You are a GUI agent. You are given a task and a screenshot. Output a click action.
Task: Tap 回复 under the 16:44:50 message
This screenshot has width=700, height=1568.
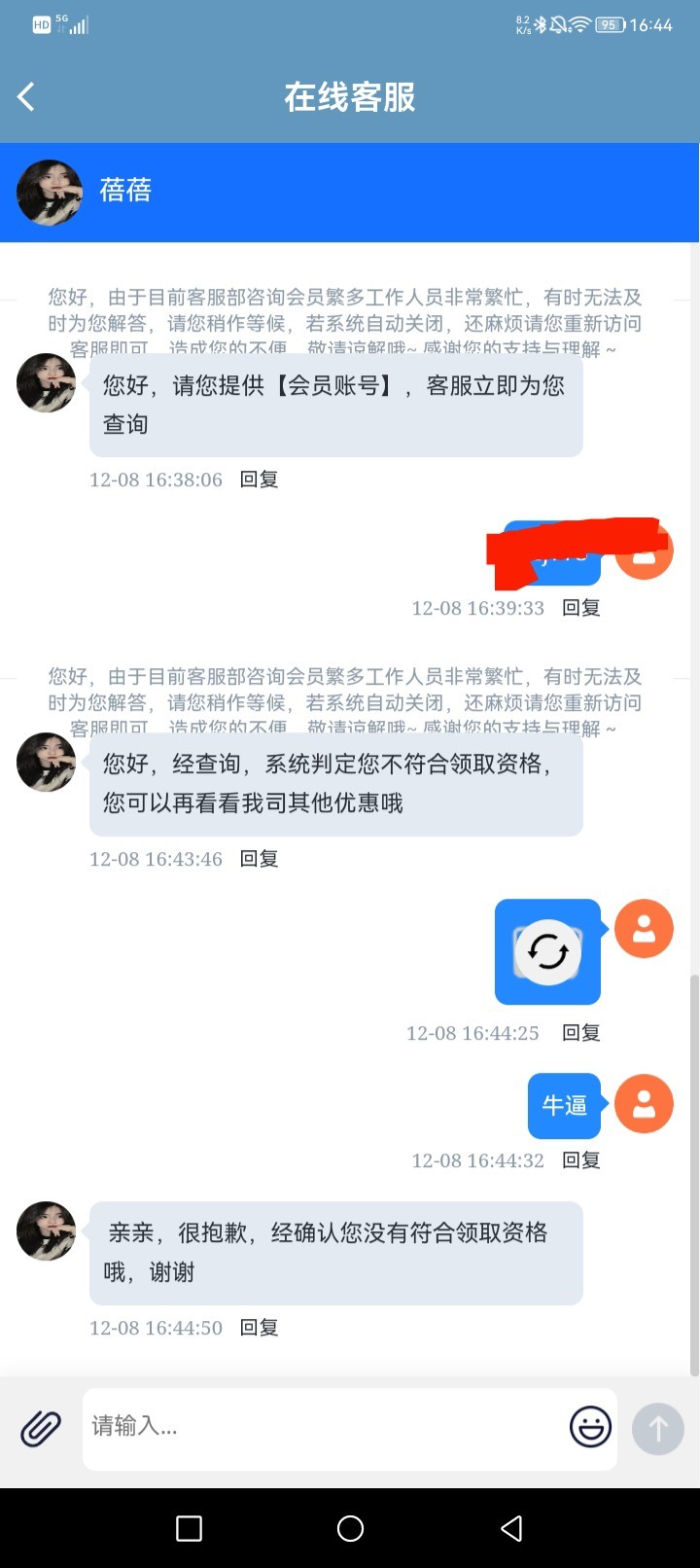tap(259, 1328)
